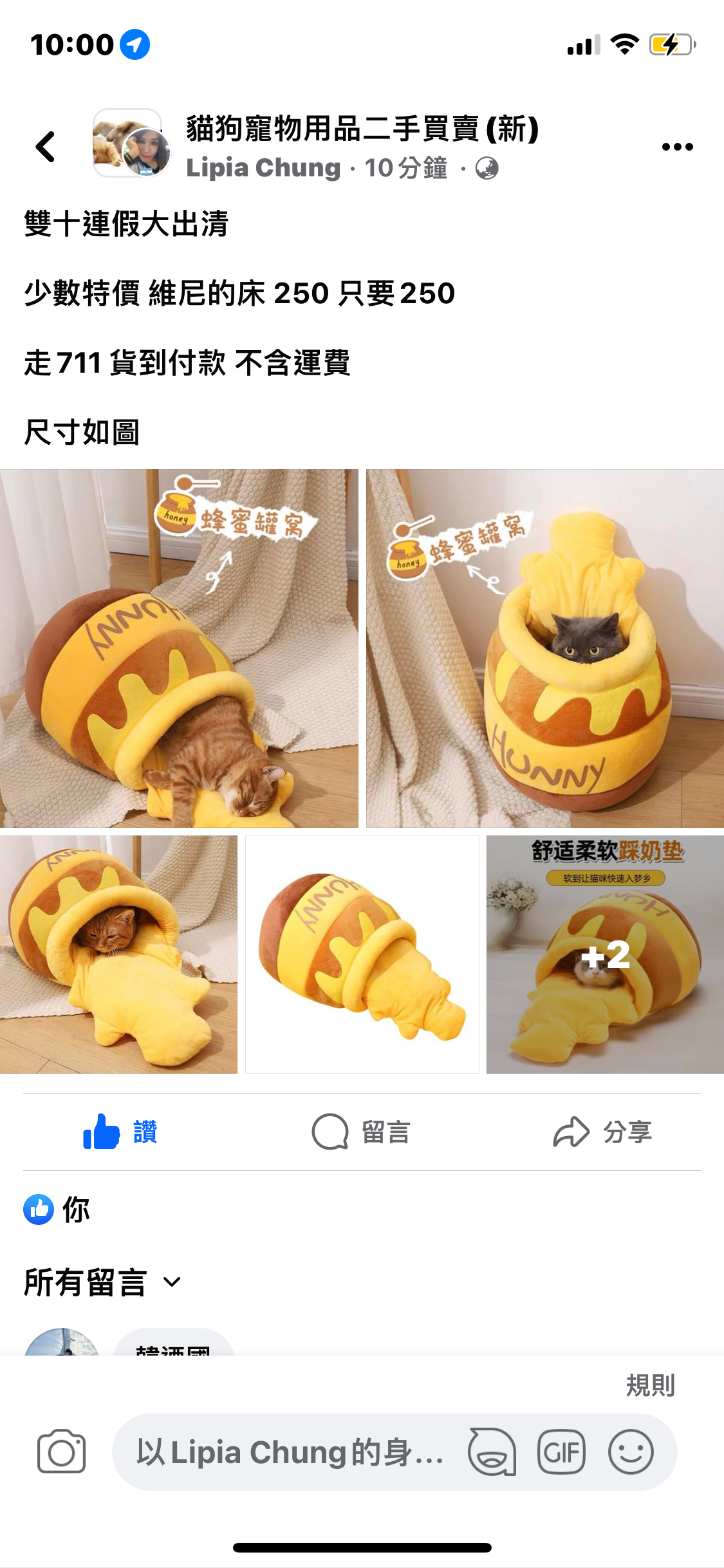
Task: Open the photo of cat sleeping inside jar
Action: point(118,954)
